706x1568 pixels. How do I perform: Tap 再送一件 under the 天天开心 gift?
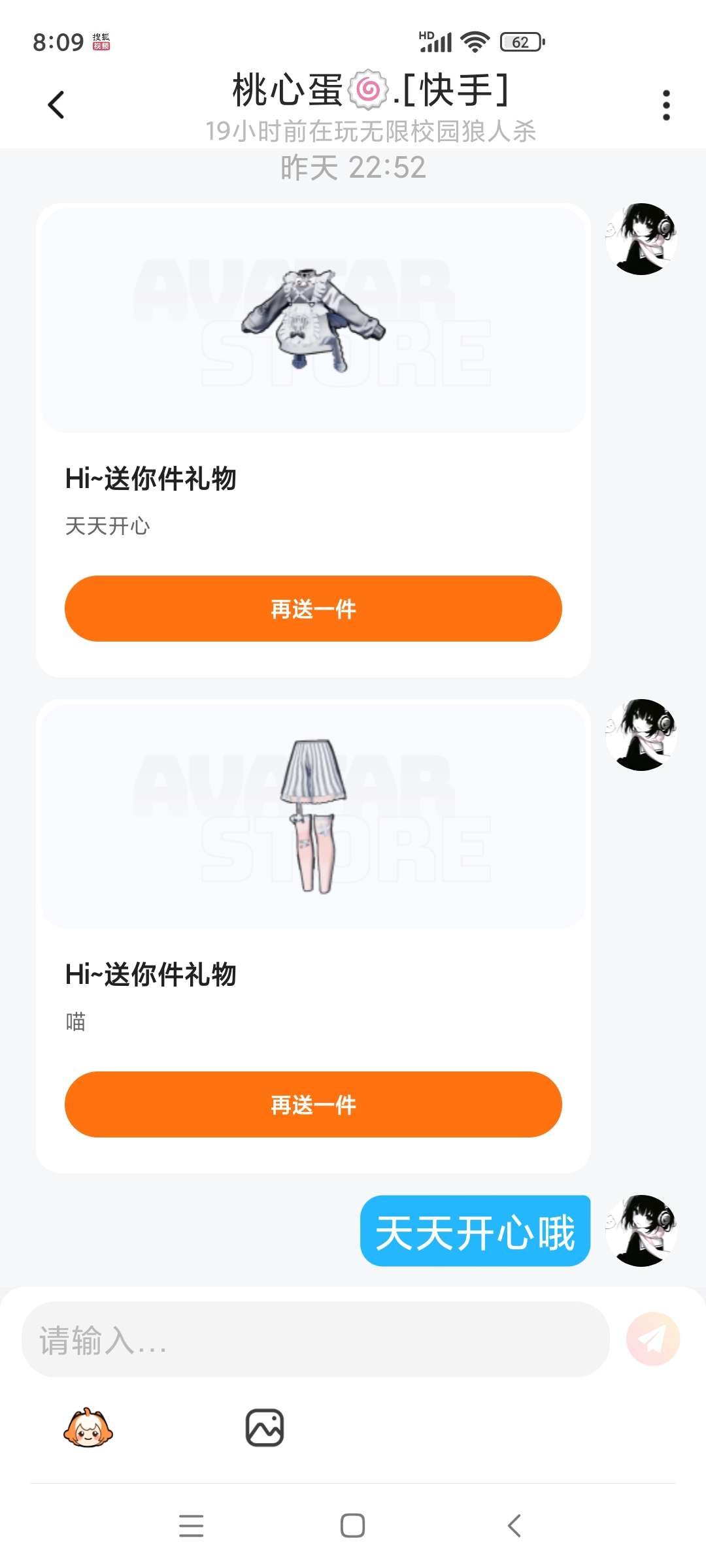pos(313,608)
